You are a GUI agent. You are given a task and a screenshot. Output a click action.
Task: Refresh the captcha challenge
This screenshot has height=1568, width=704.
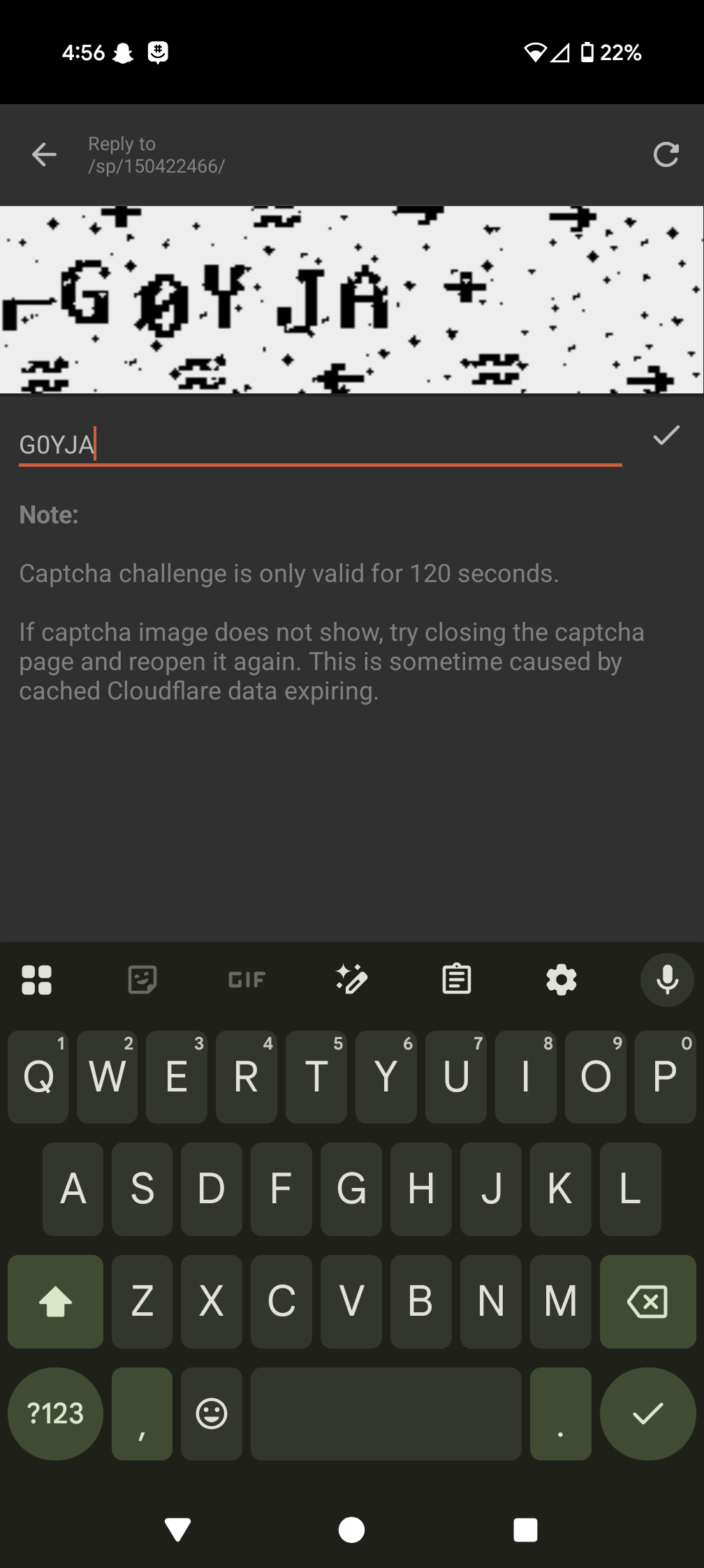[666, 154]
